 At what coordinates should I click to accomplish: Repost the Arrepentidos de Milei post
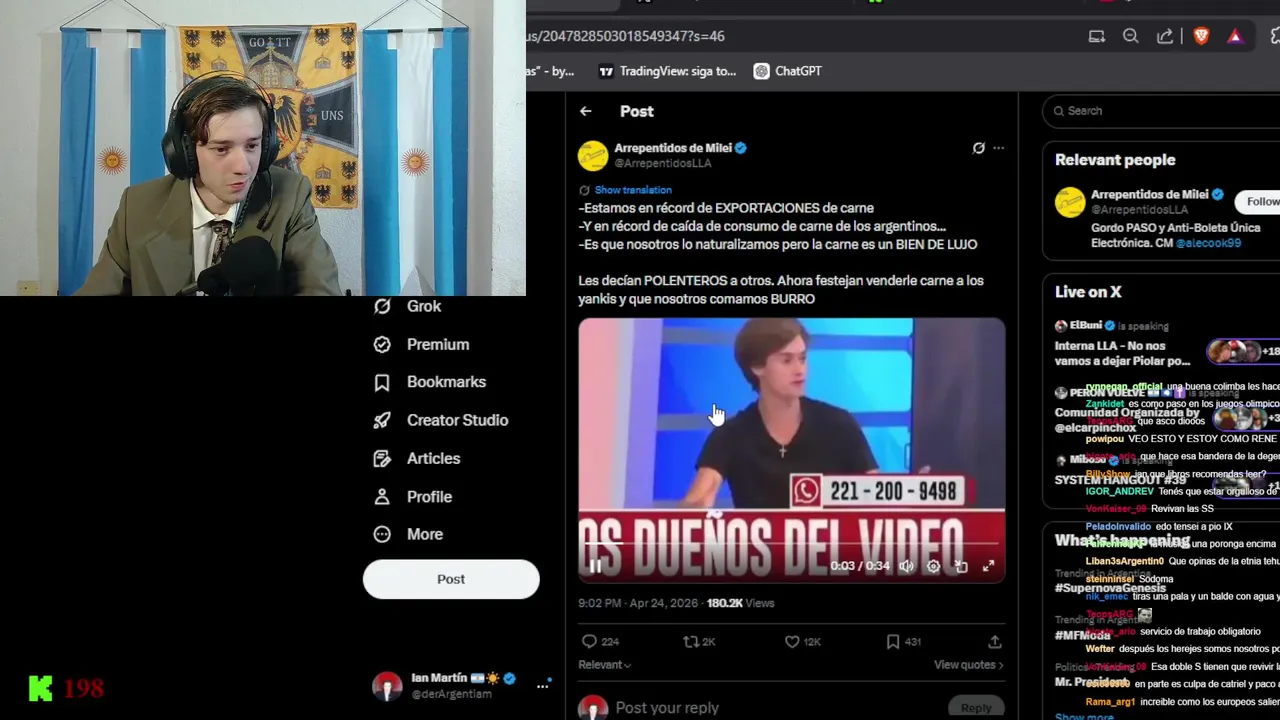pos(690,642)
